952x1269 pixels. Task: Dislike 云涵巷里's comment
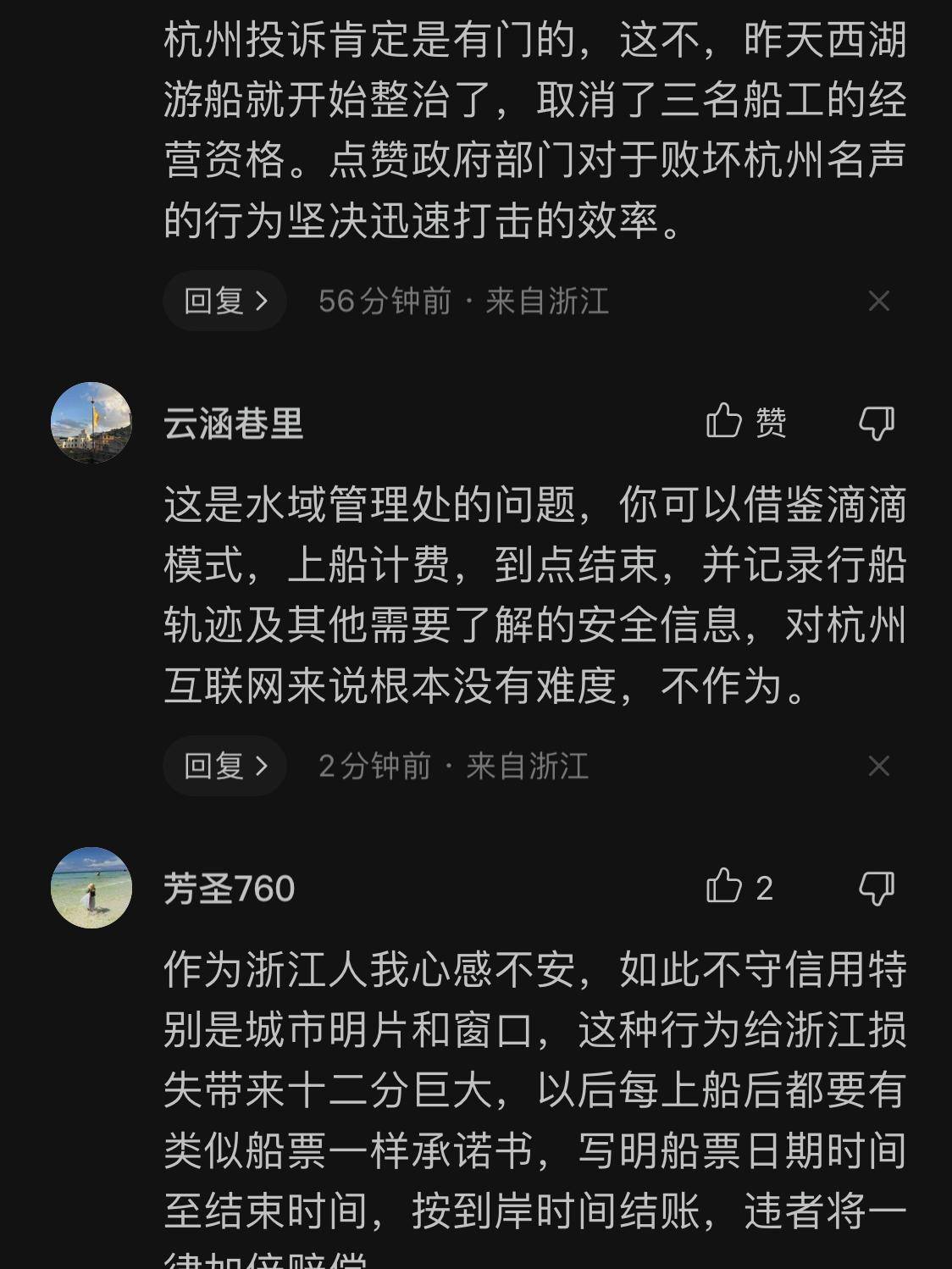click(x=876, y=422)
